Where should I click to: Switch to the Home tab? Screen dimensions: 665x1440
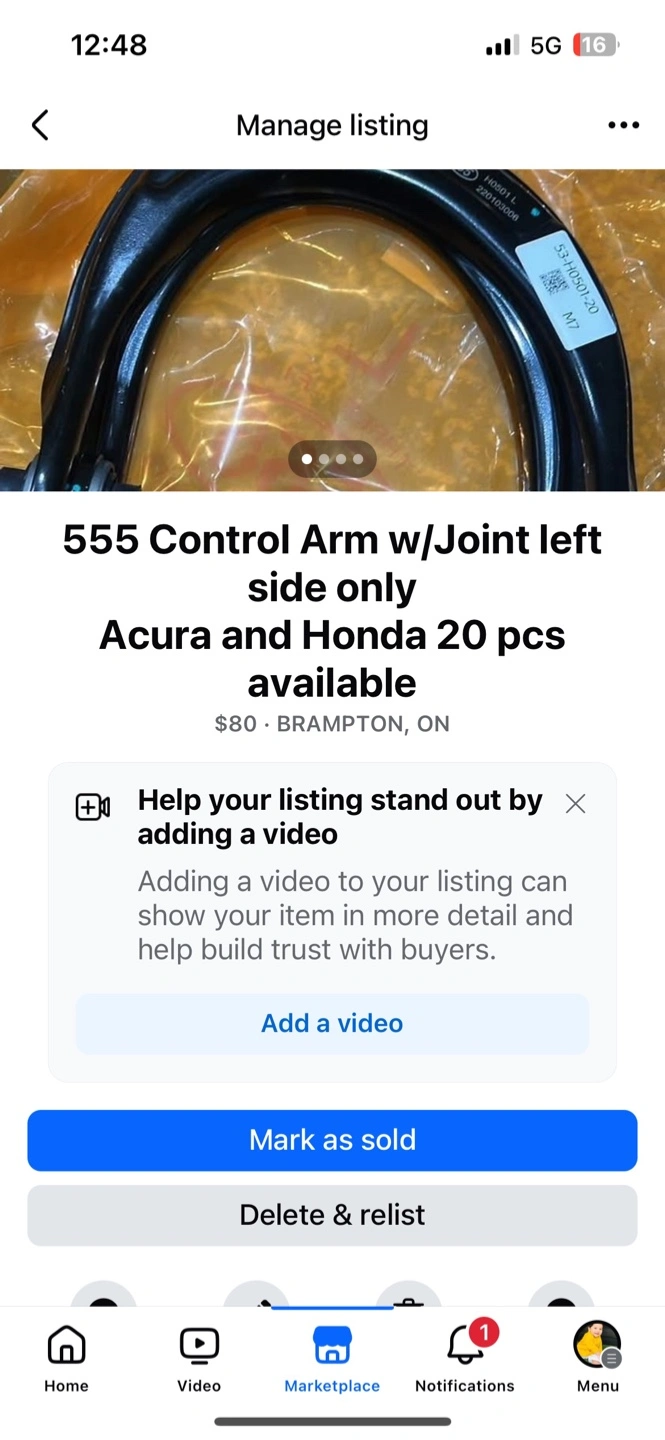point(66,1358)
